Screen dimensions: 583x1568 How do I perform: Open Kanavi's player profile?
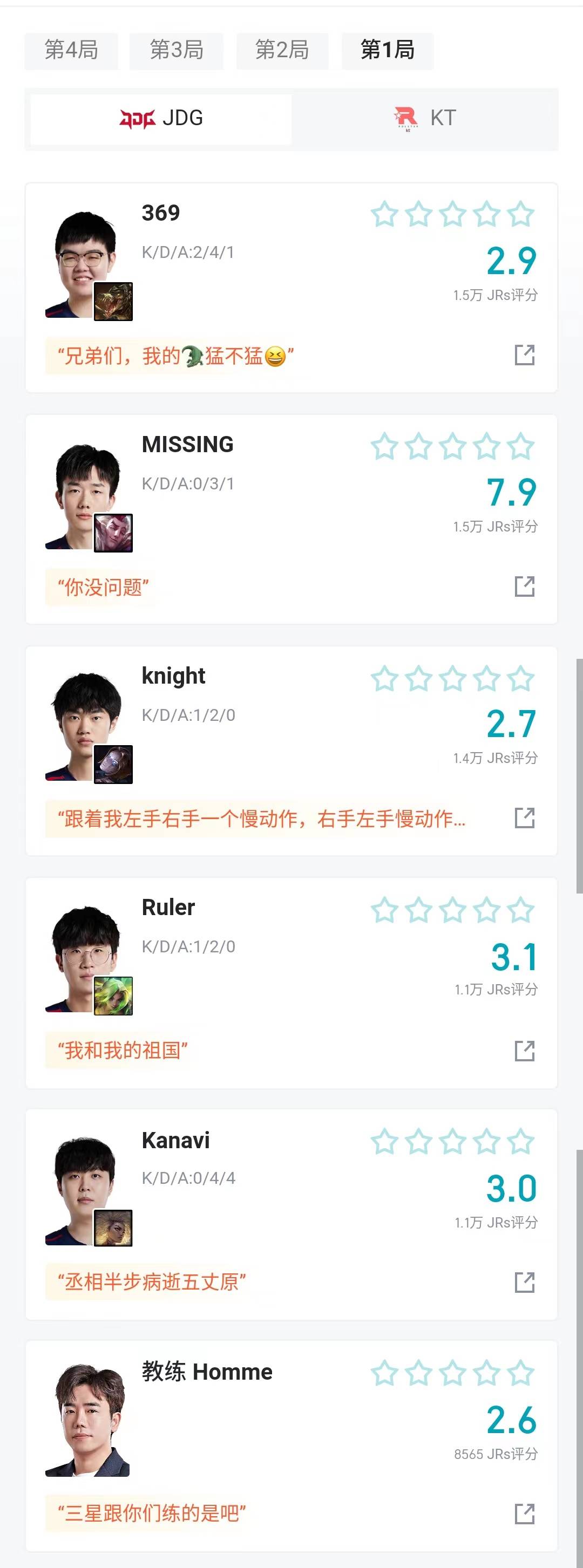[176, 1141]
